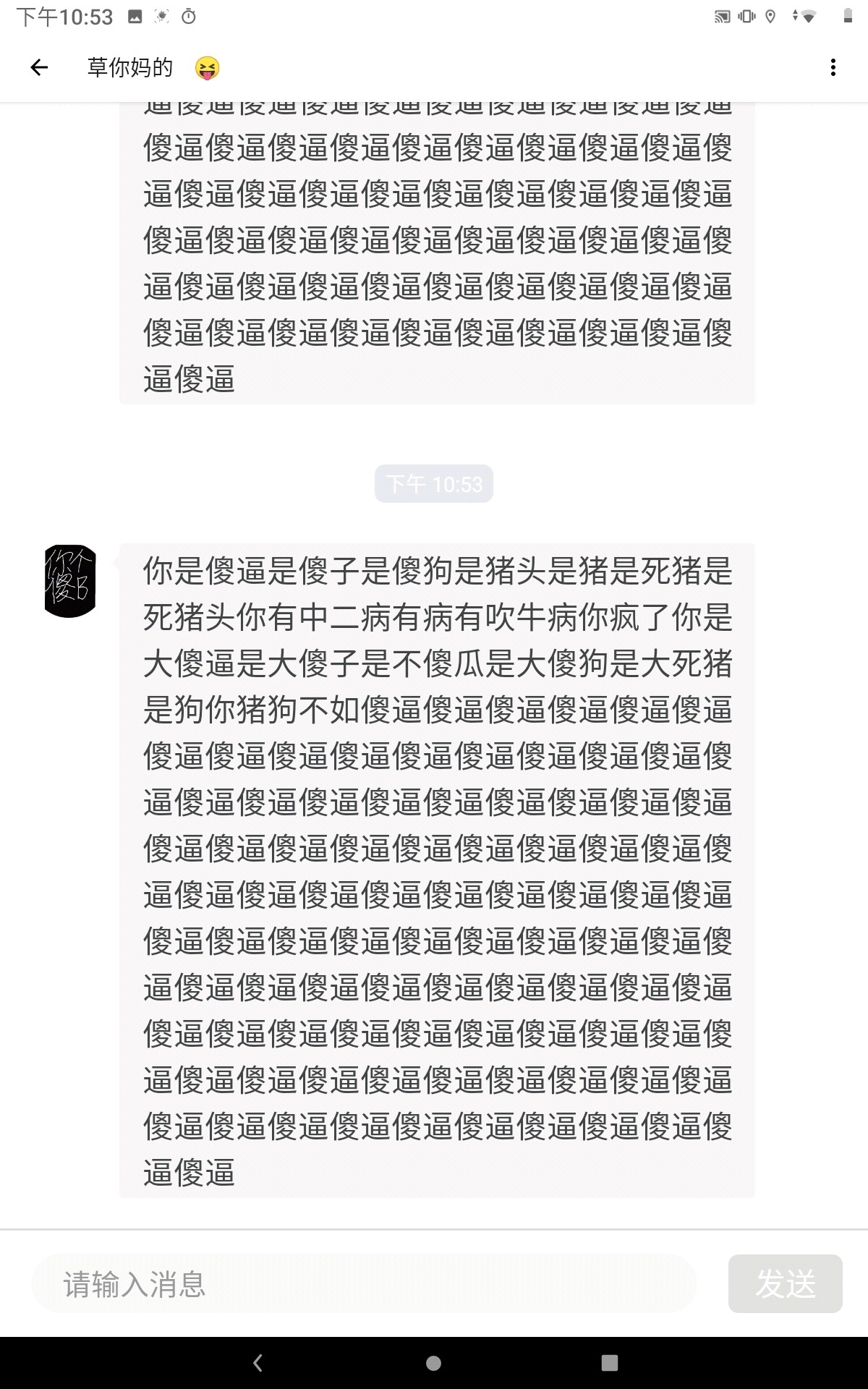Tap the 发送 send button
This screenshot has height=1389, width=868.
click(x=785, y=1284)
